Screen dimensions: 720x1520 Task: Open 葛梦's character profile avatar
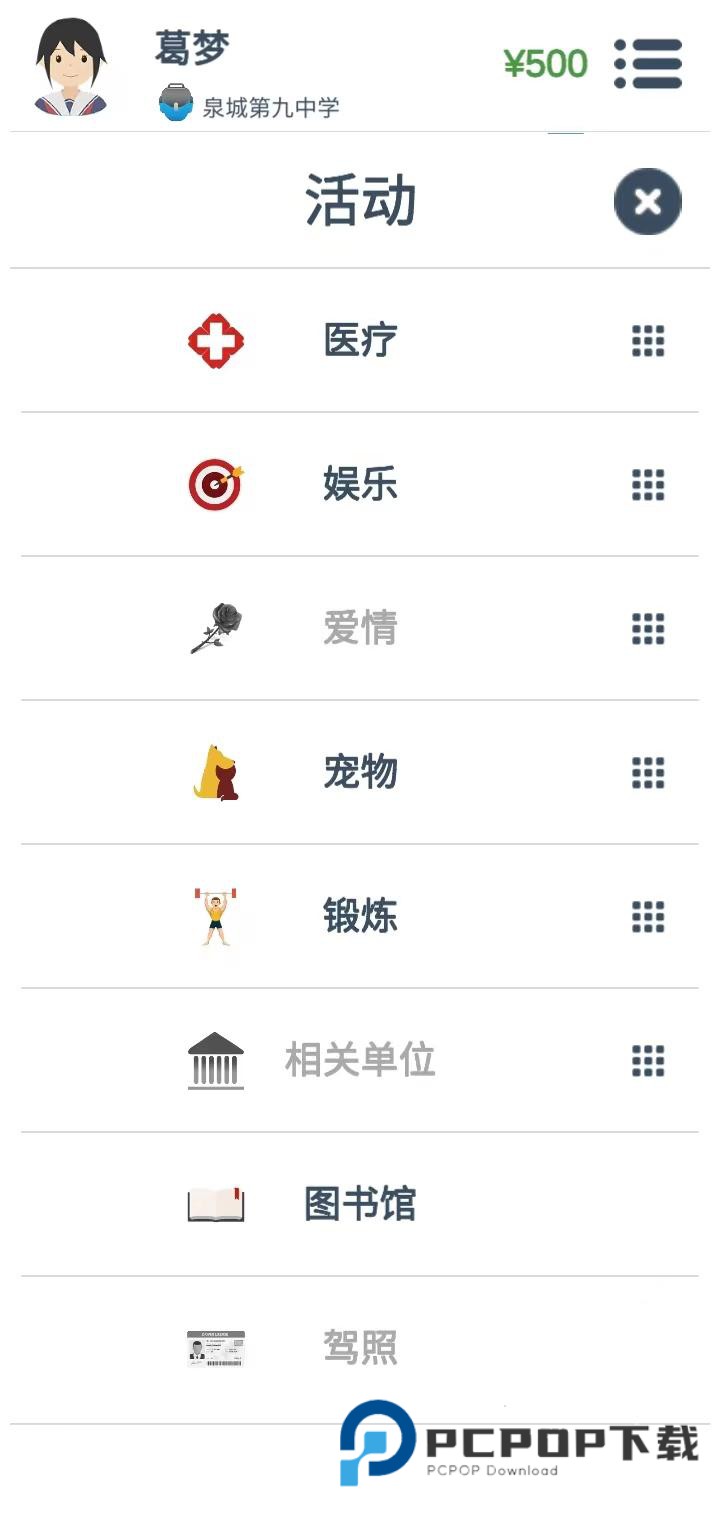coord(71,67)
